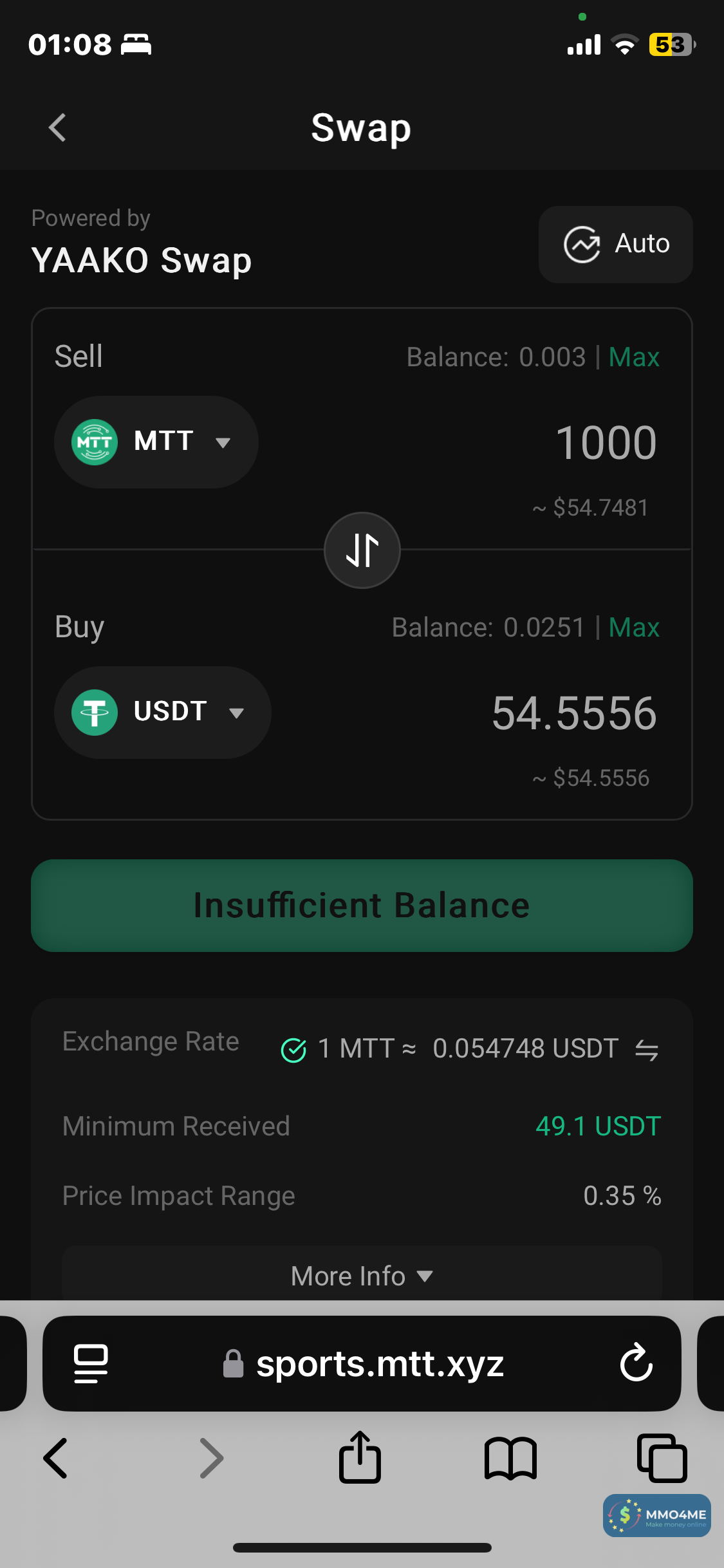Open the USDT token dropdown

pos(163,713)
